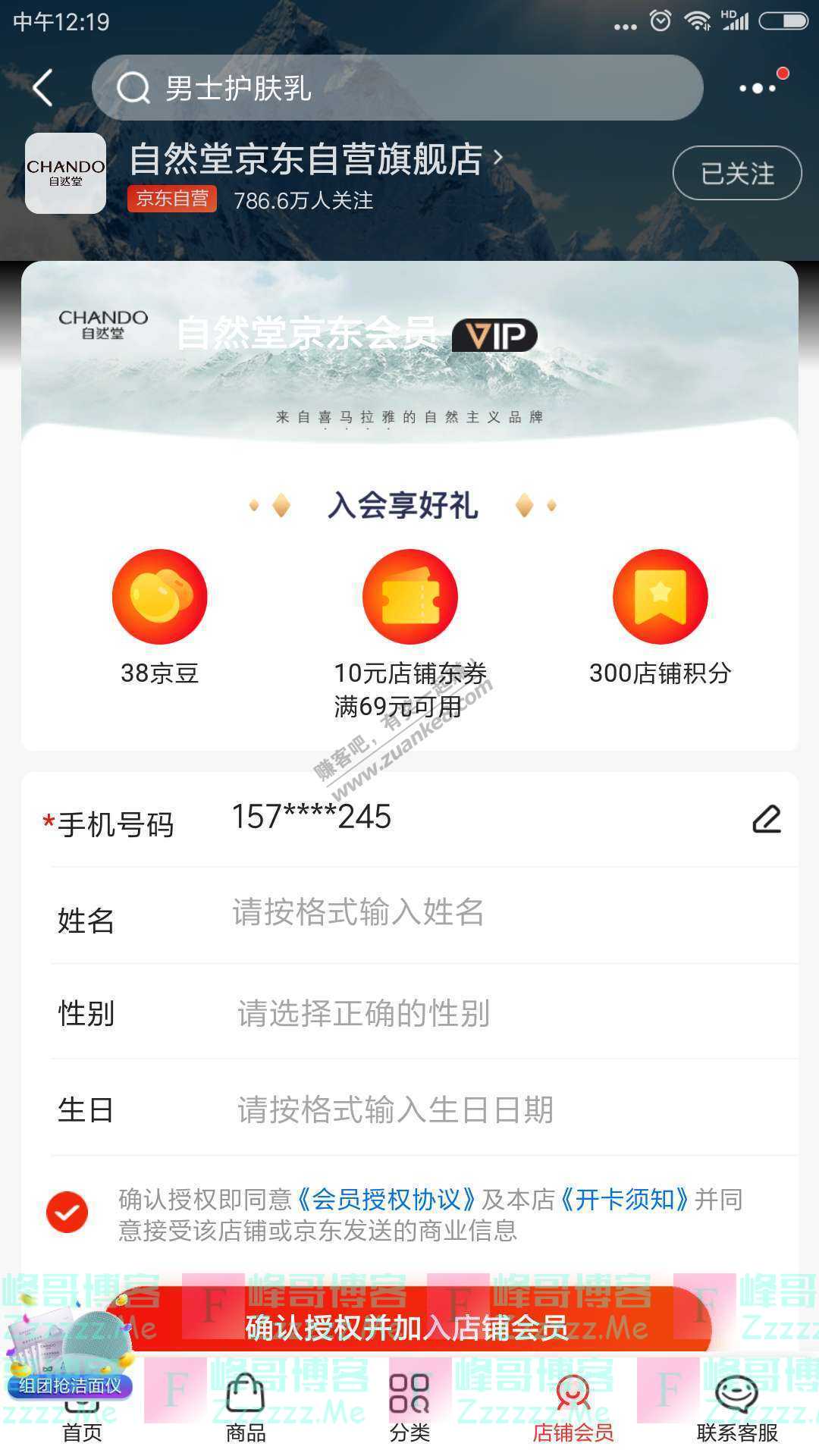Tap the 38京豆 reward icon

(x=159, y=597)
